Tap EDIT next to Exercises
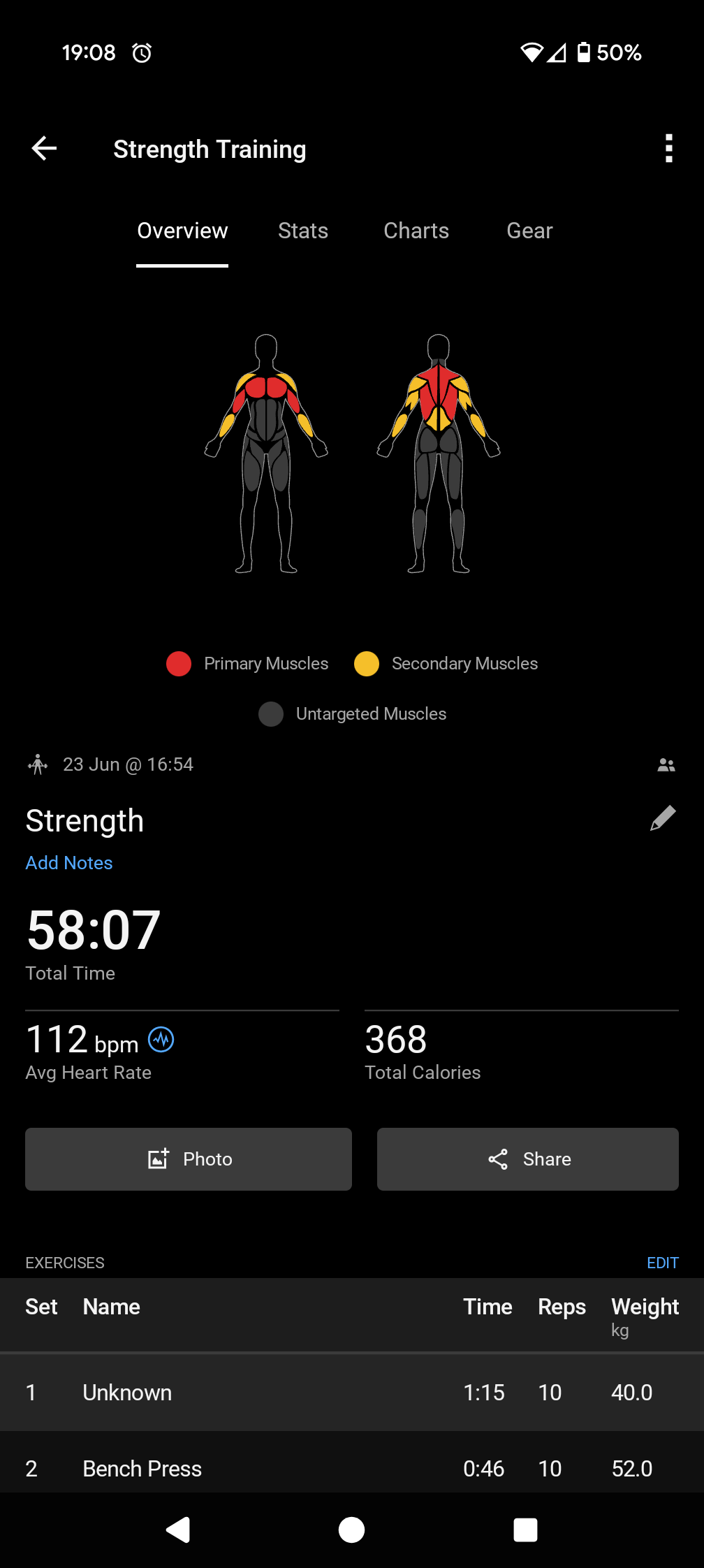Viewport: 704px width, 1568px height. point(663,1263)
